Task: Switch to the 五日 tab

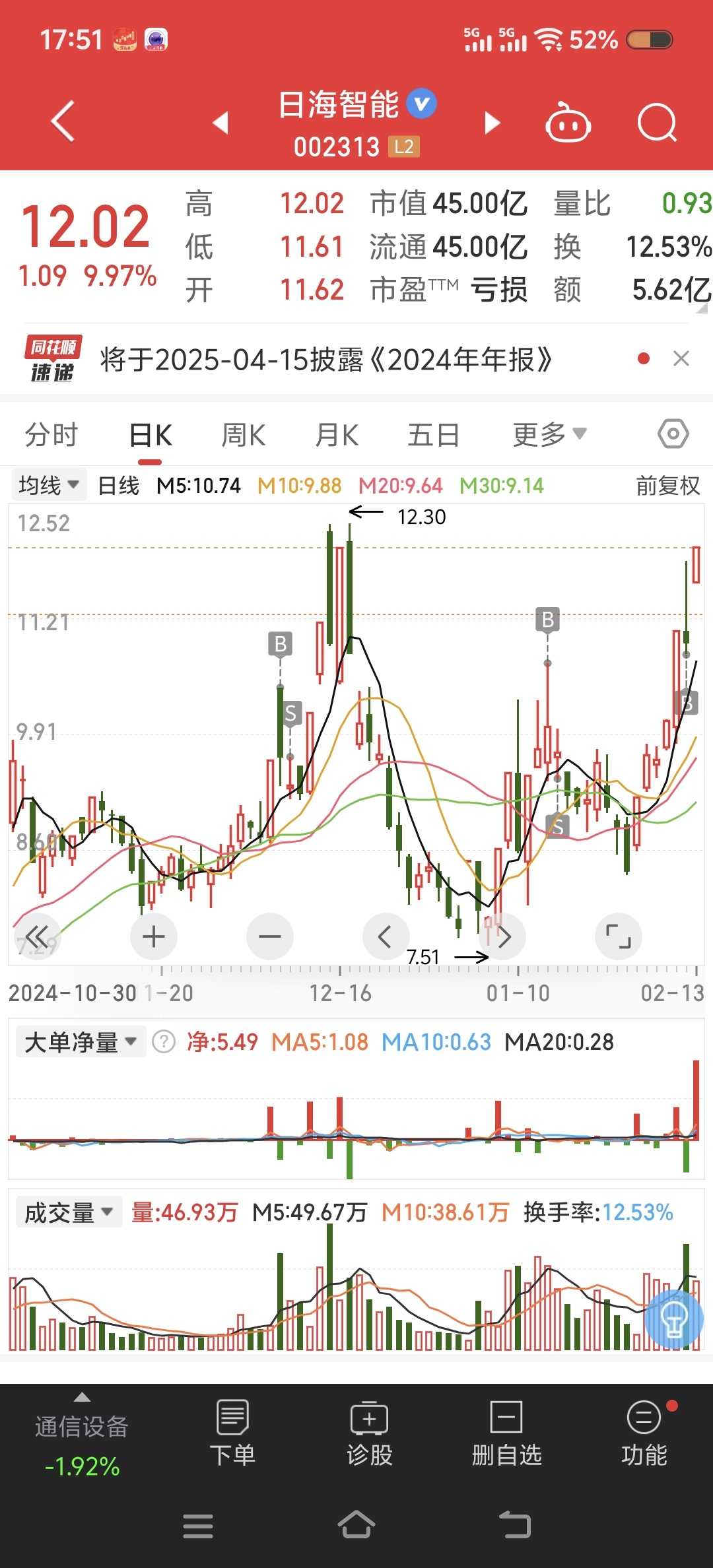Action: point(434,436)
